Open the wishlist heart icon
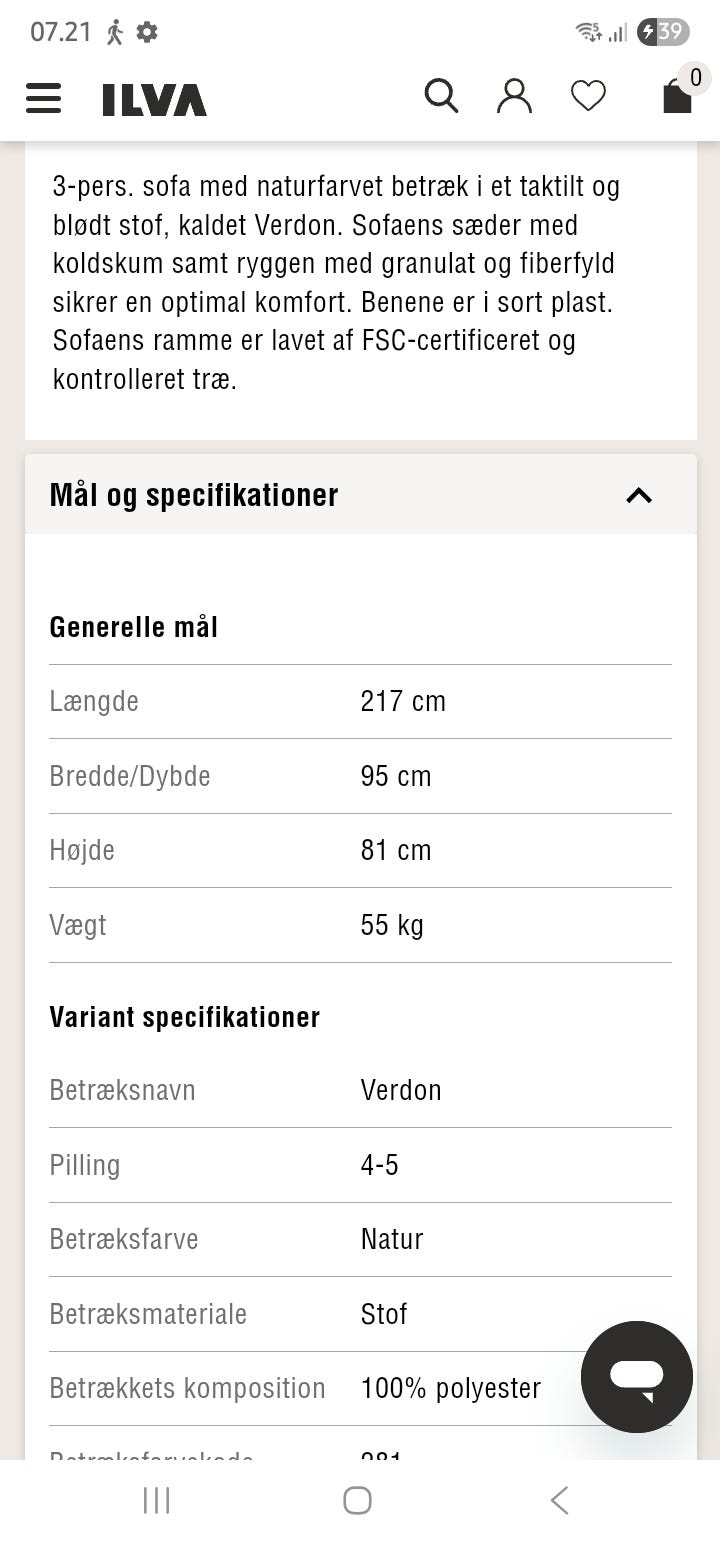This screenshot has height=1544, width=720. point(588,95)
